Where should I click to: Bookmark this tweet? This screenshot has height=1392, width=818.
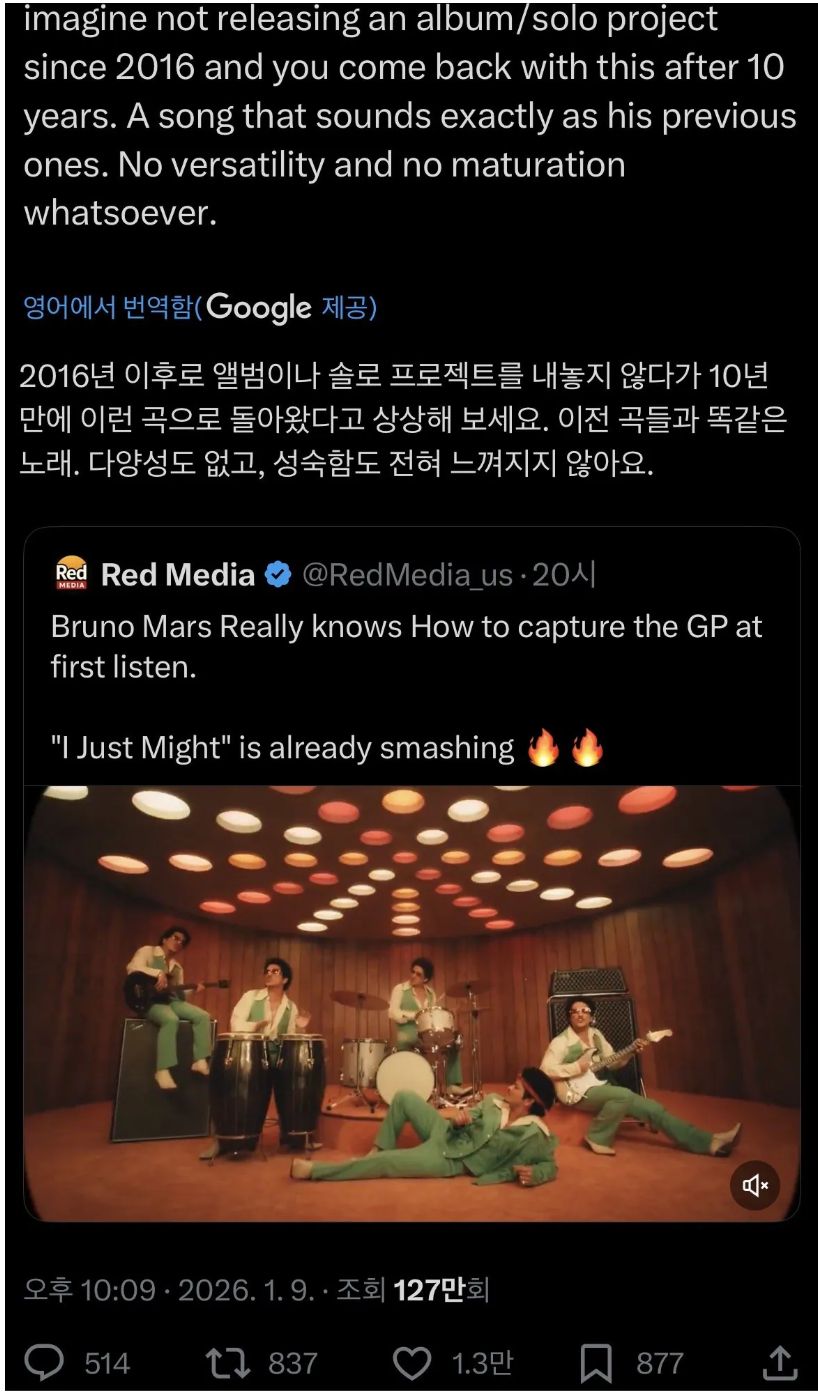(x=596, y=1362)
